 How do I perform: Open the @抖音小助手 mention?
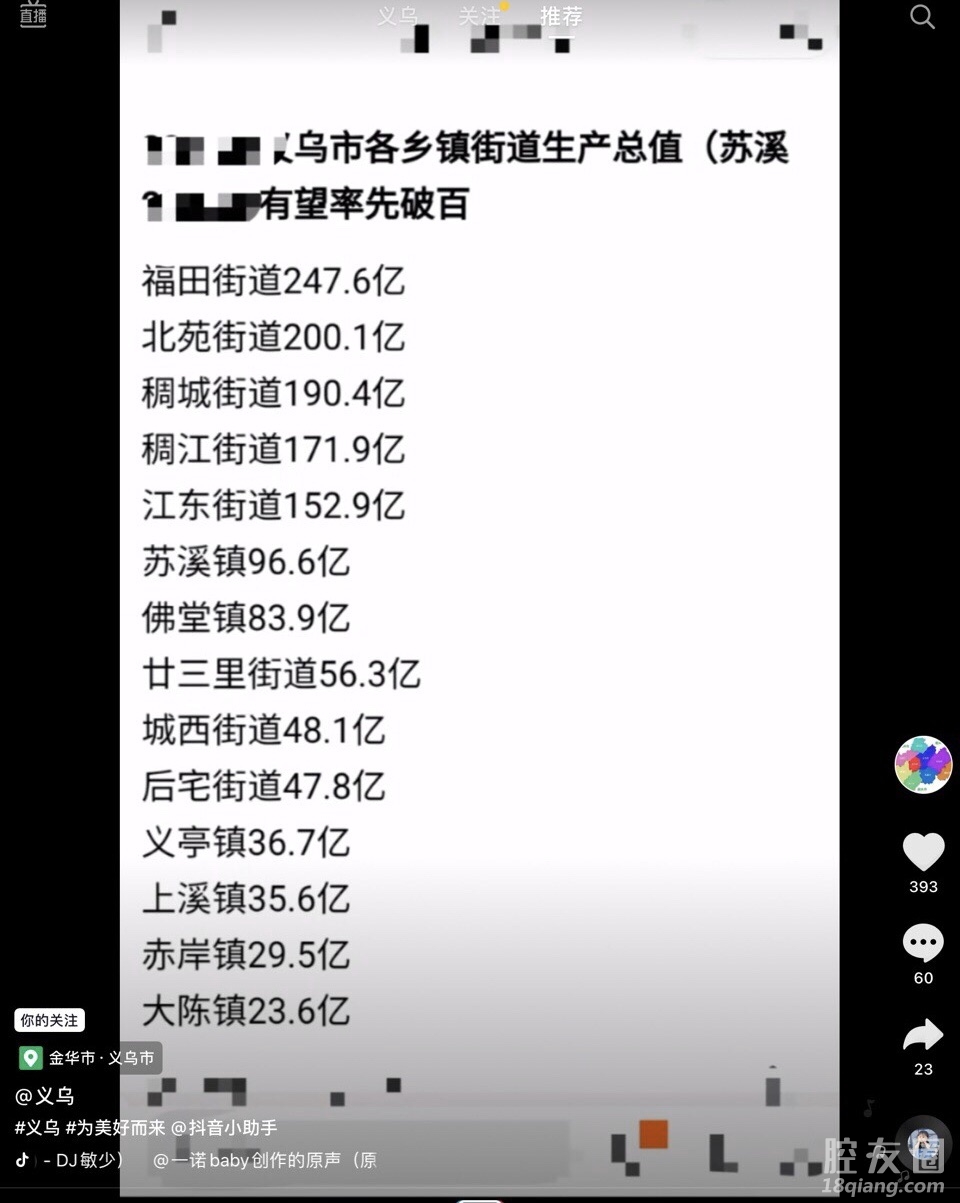[224, 1128]
